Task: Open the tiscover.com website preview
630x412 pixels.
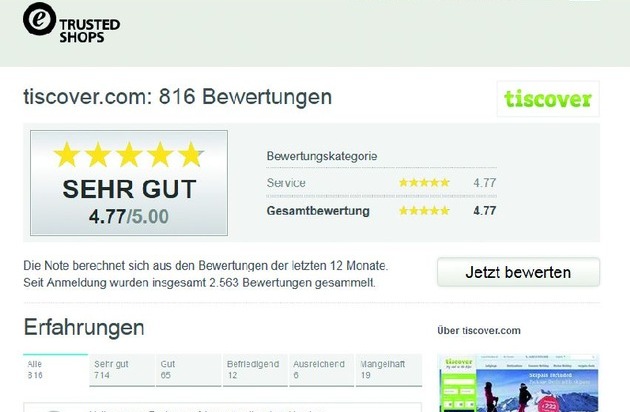Action: pyautogui.click(x=518, y=383)
